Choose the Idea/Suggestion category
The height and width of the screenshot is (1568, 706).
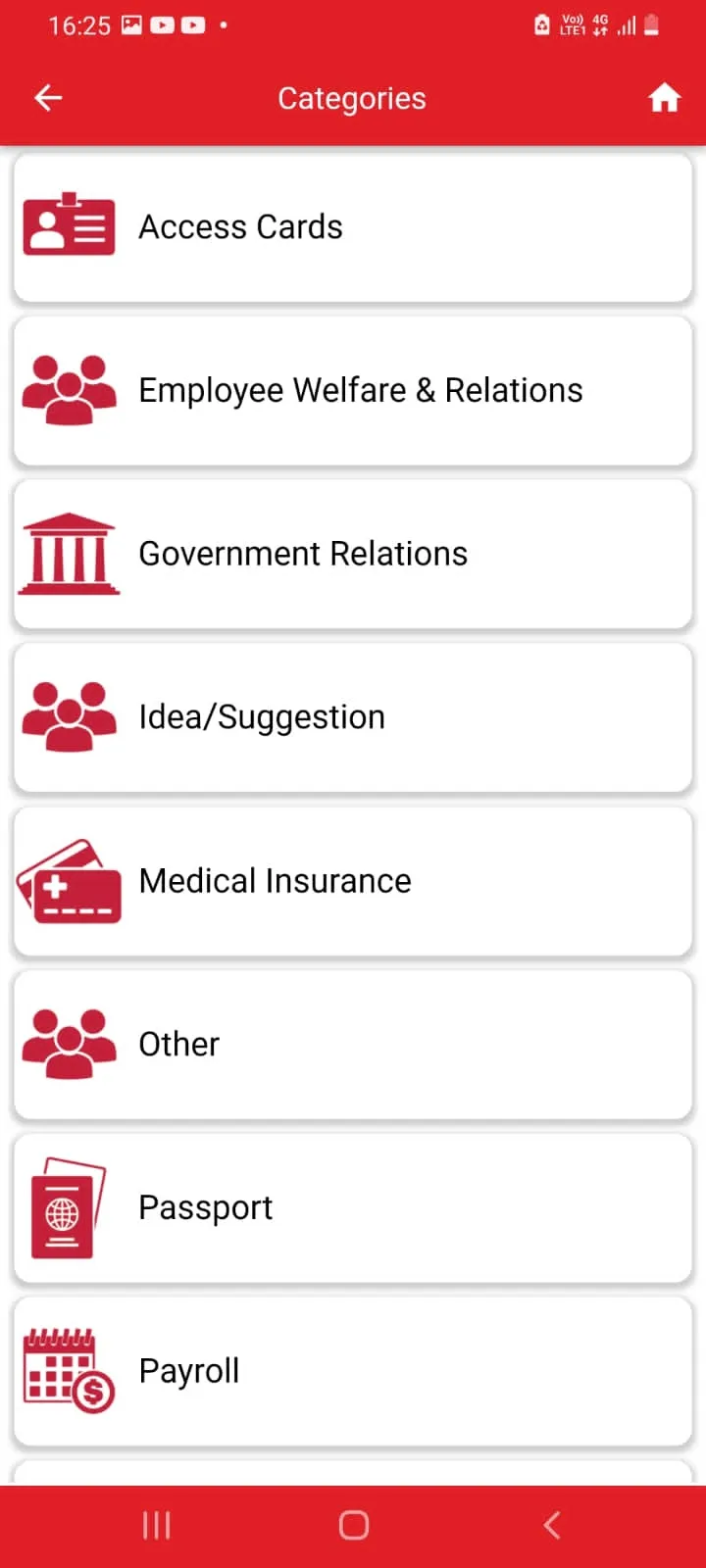tap(353, 717)
